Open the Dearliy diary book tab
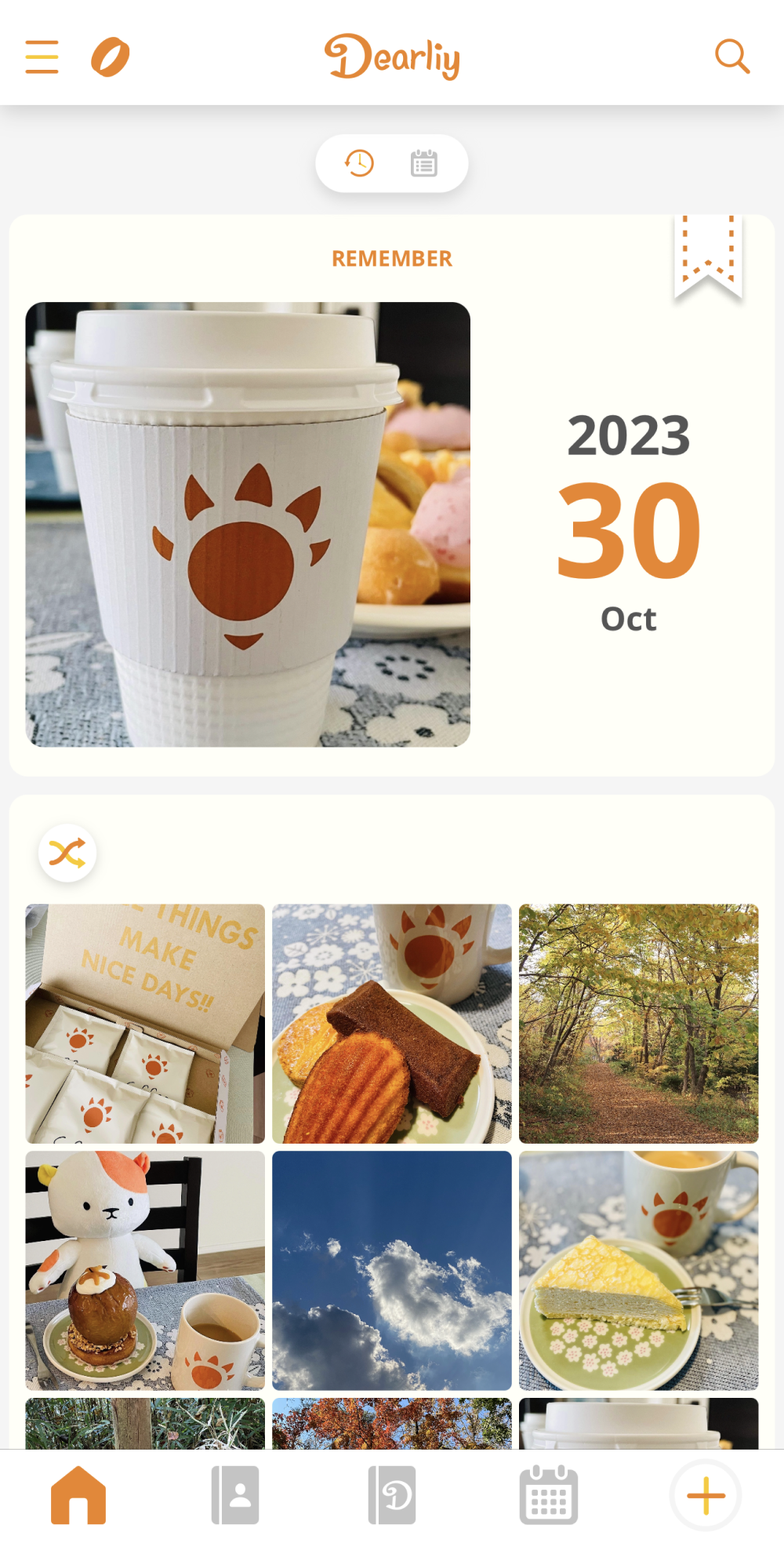 (x=392, y=1495)
